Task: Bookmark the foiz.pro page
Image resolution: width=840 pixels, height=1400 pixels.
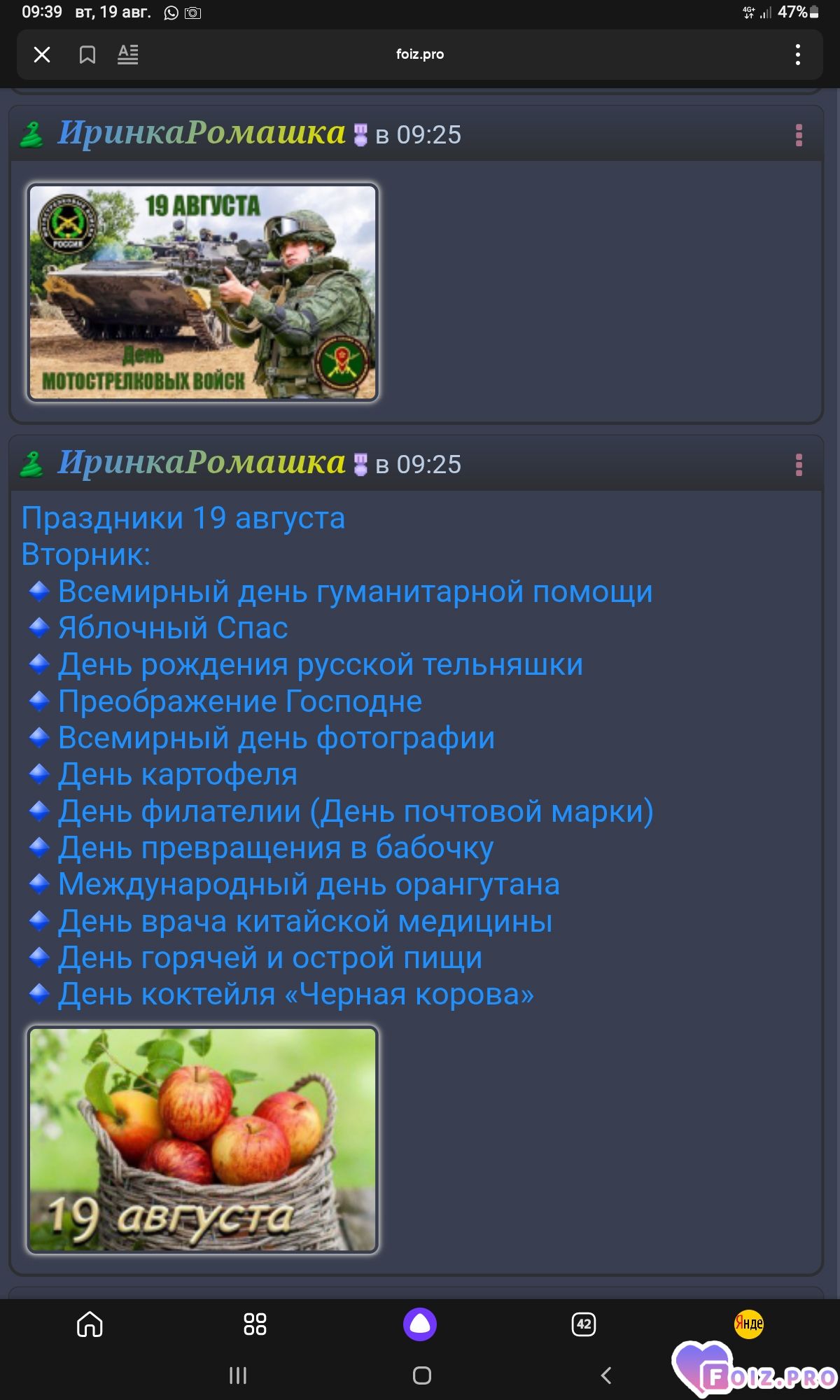Action: click(87, 55)
